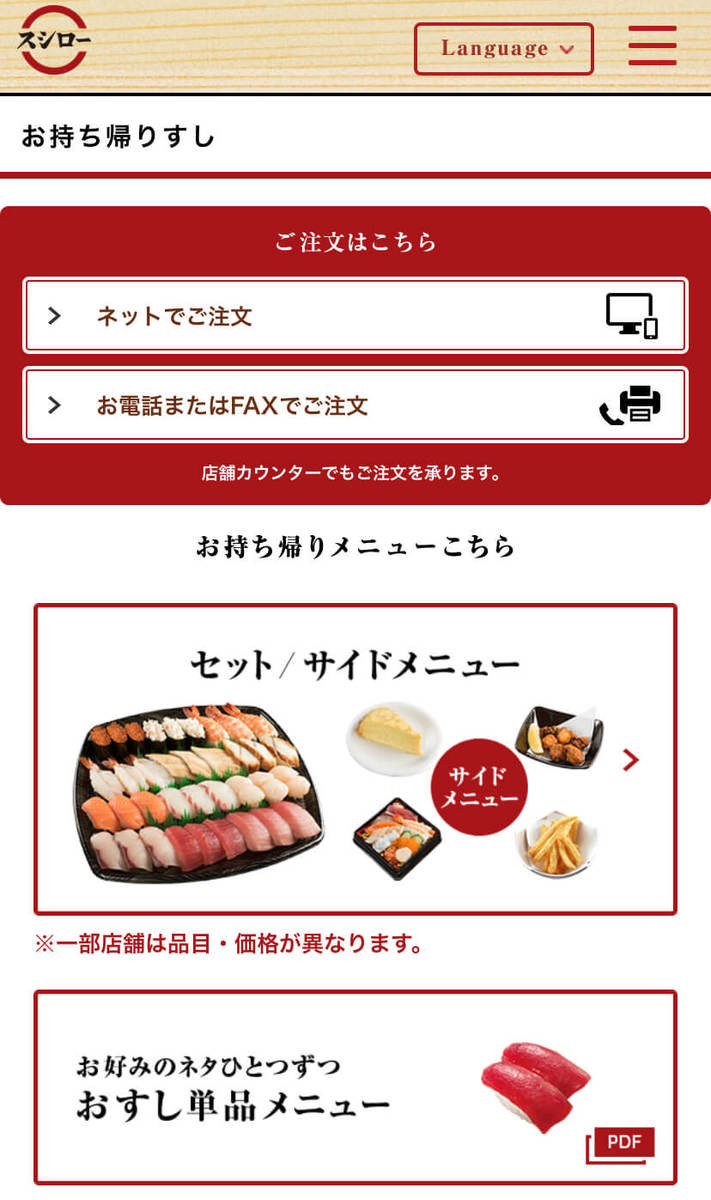711x1200 pixels.
Task: Choose お電話またはFAXでご注文 option
Action: coord(355,405)
